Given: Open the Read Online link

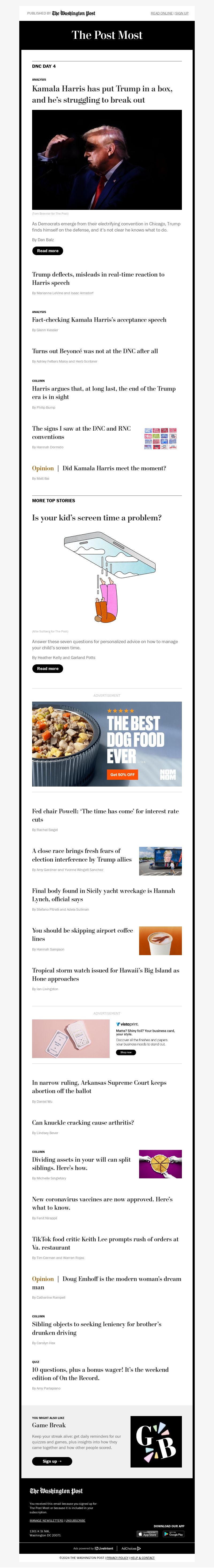Looking at the screenshot, I should tap(161, 13).
